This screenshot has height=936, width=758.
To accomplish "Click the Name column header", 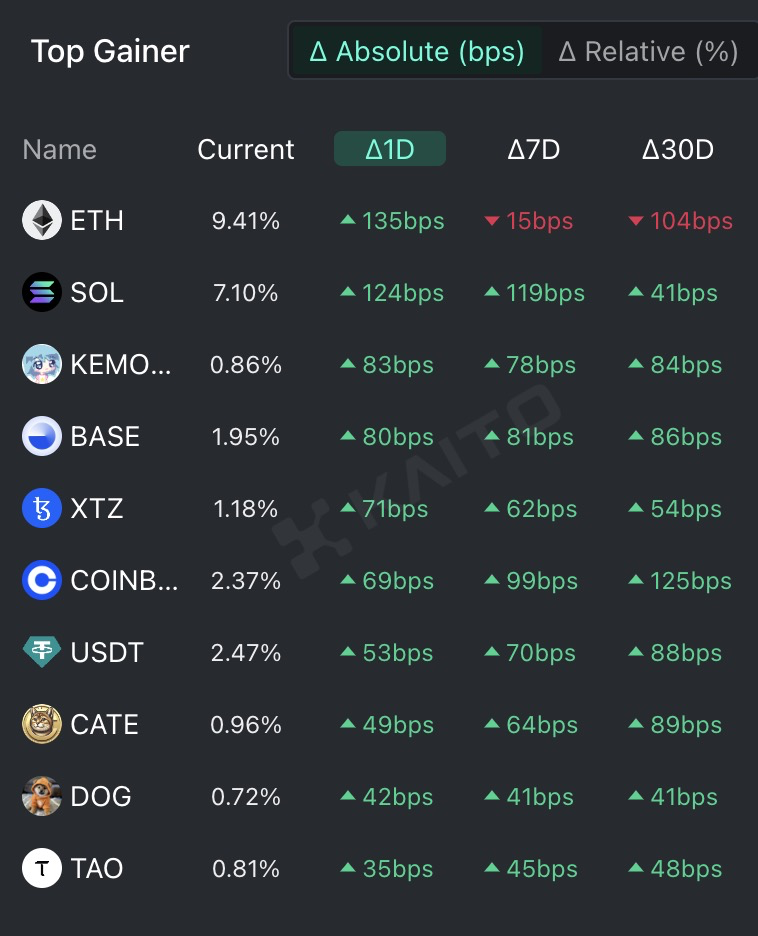I will 59,148.
